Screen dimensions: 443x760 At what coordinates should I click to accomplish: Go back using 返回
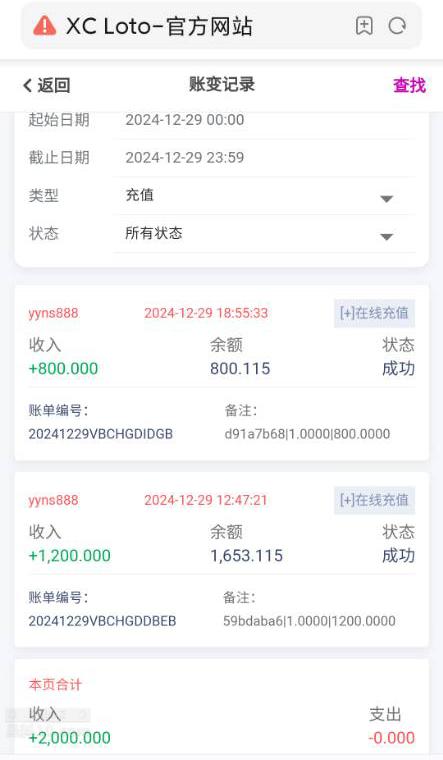pos(47,85)
